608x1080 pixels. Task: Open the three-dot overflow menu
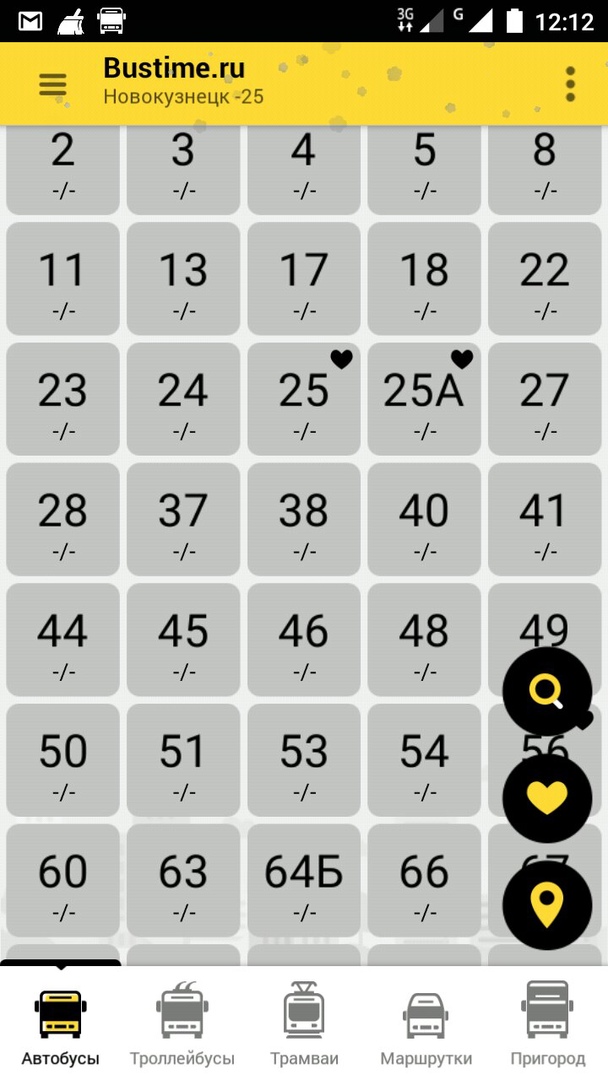click(x=569, y=85)
